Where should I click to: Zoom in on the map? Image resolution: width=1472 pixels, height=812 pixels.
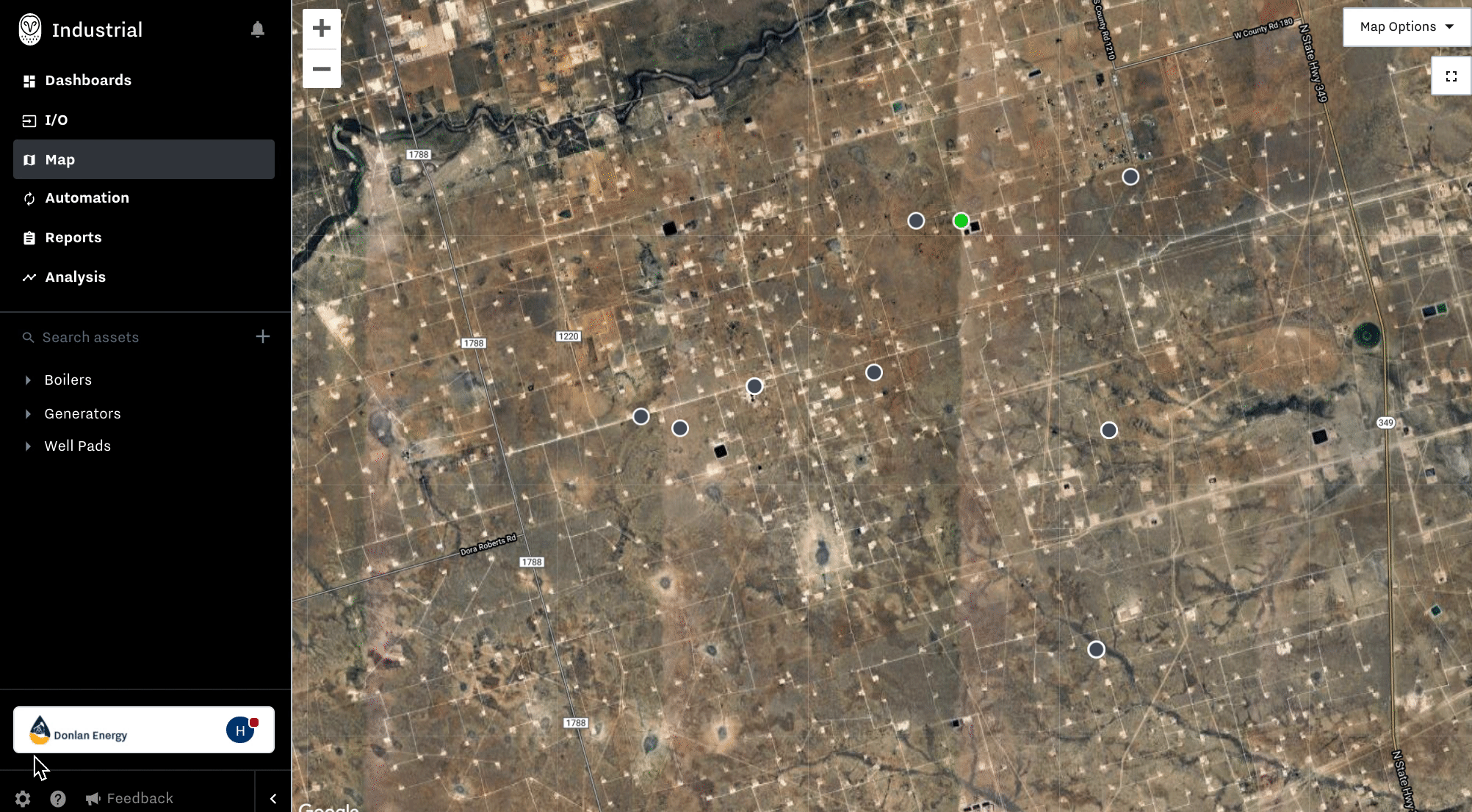[322, 29]
